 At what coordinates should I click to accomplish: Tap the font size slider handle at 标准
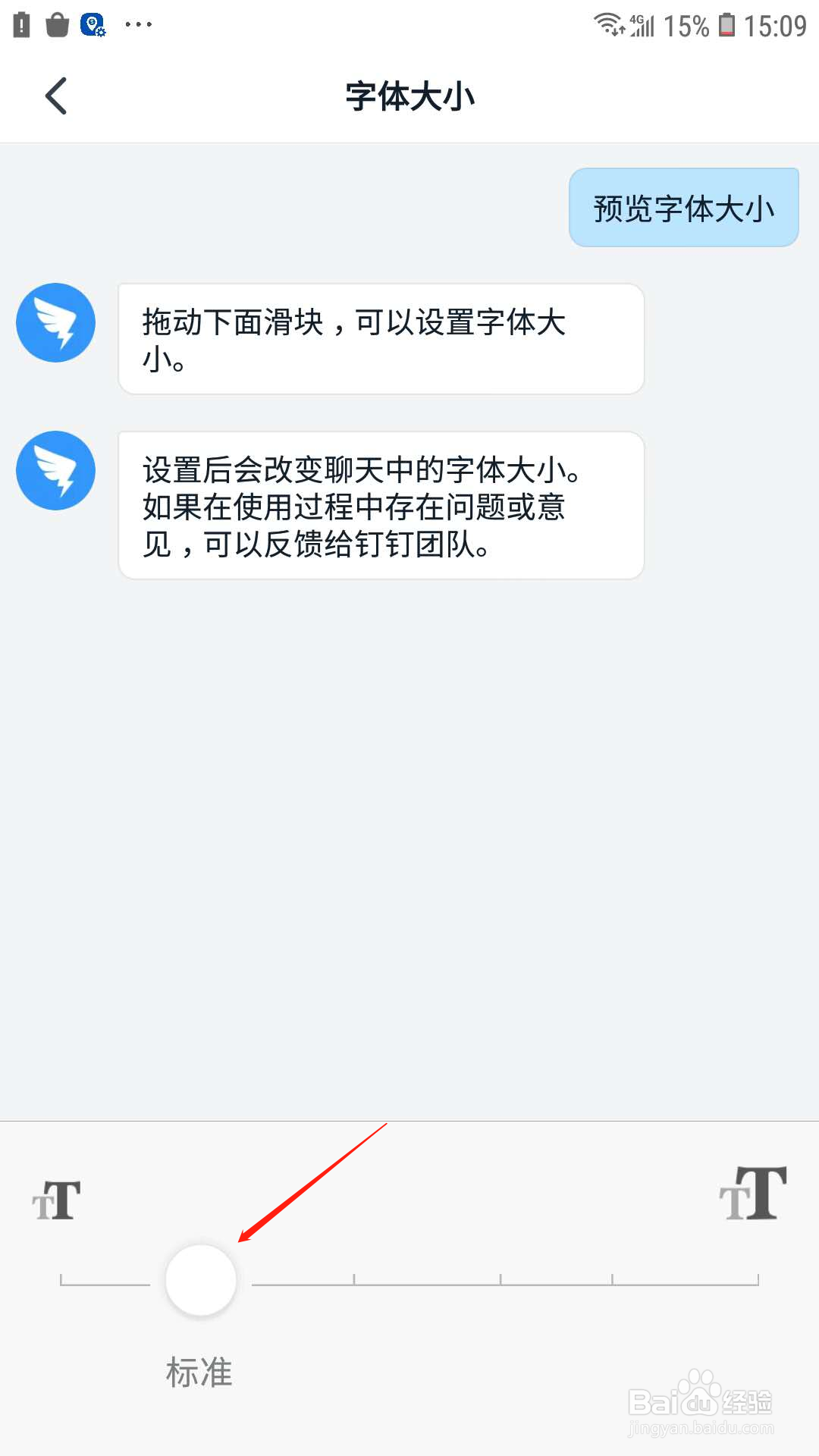coord(201,1280)
